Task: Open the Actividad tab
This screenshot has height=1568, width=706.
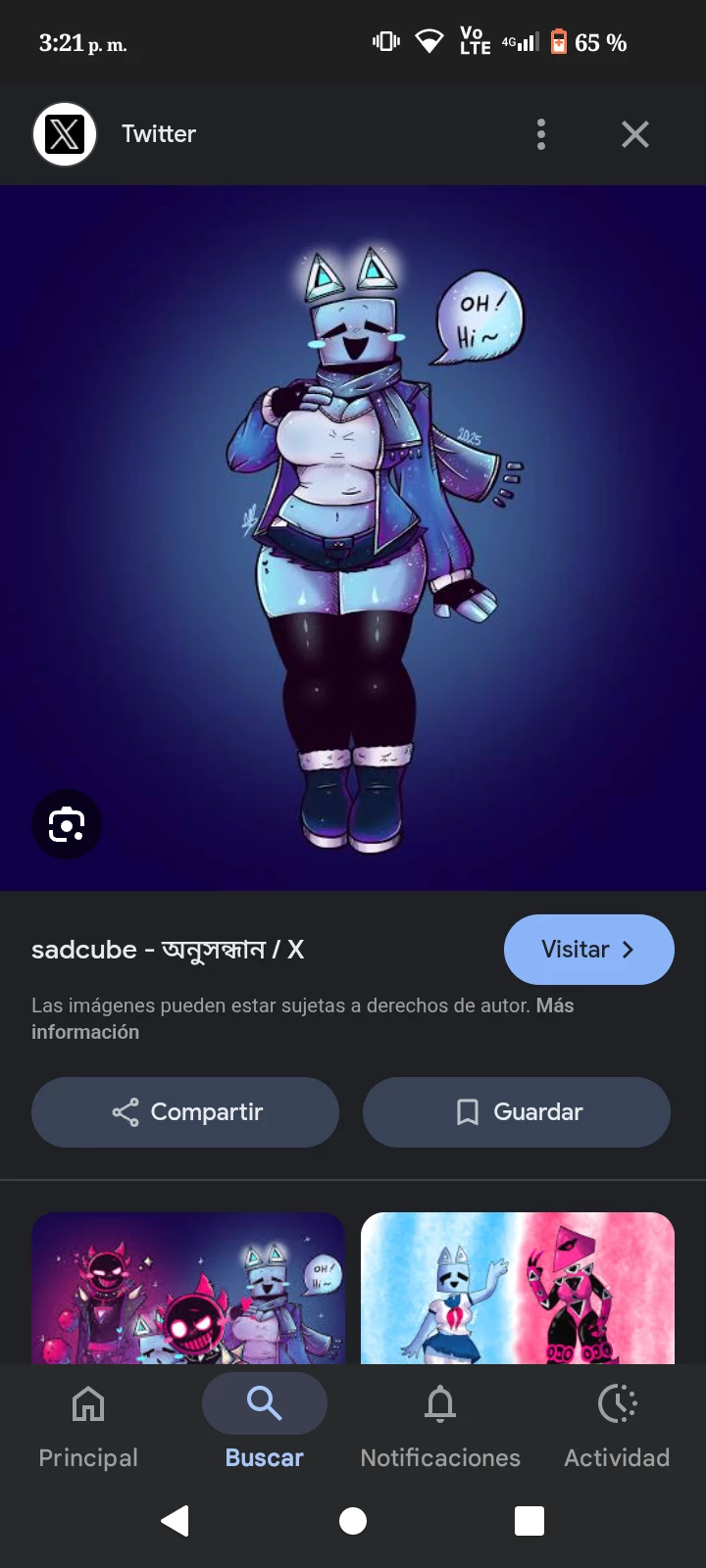Action: (617, 1426)
